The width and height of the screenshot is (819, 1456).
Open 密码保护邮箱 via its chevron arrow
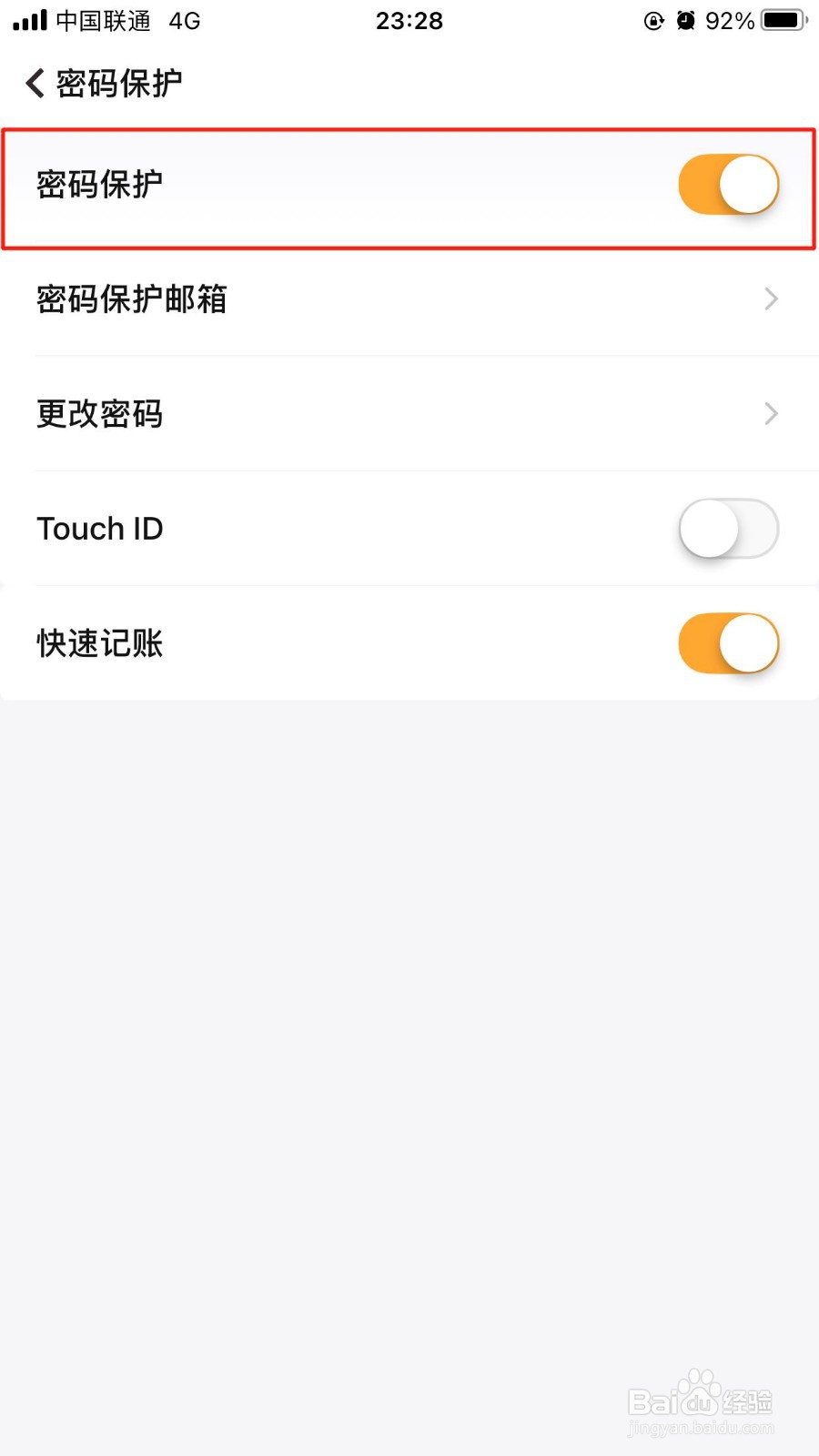771,299
